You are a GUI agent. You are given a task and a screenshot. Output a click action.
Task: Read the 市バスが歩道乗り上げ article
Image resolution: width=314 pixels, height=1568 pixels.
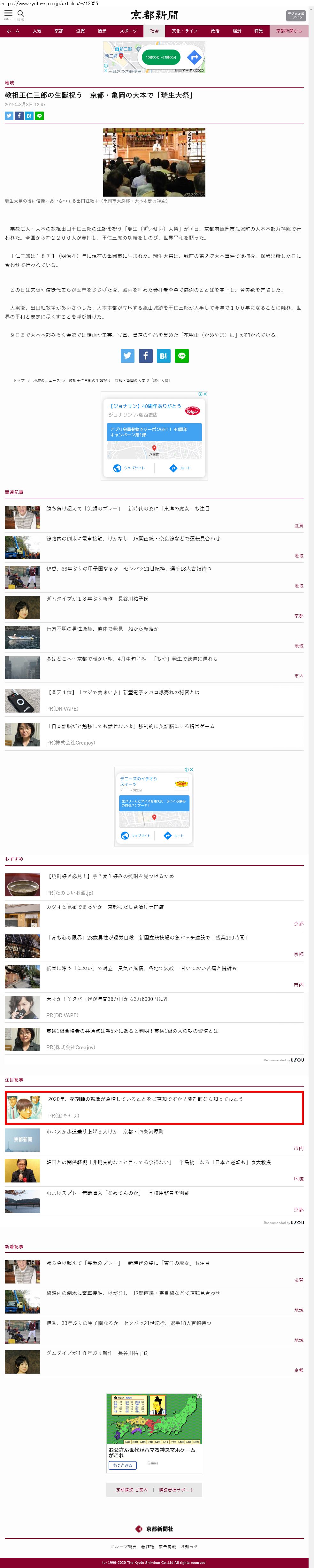click(105, 1132)
